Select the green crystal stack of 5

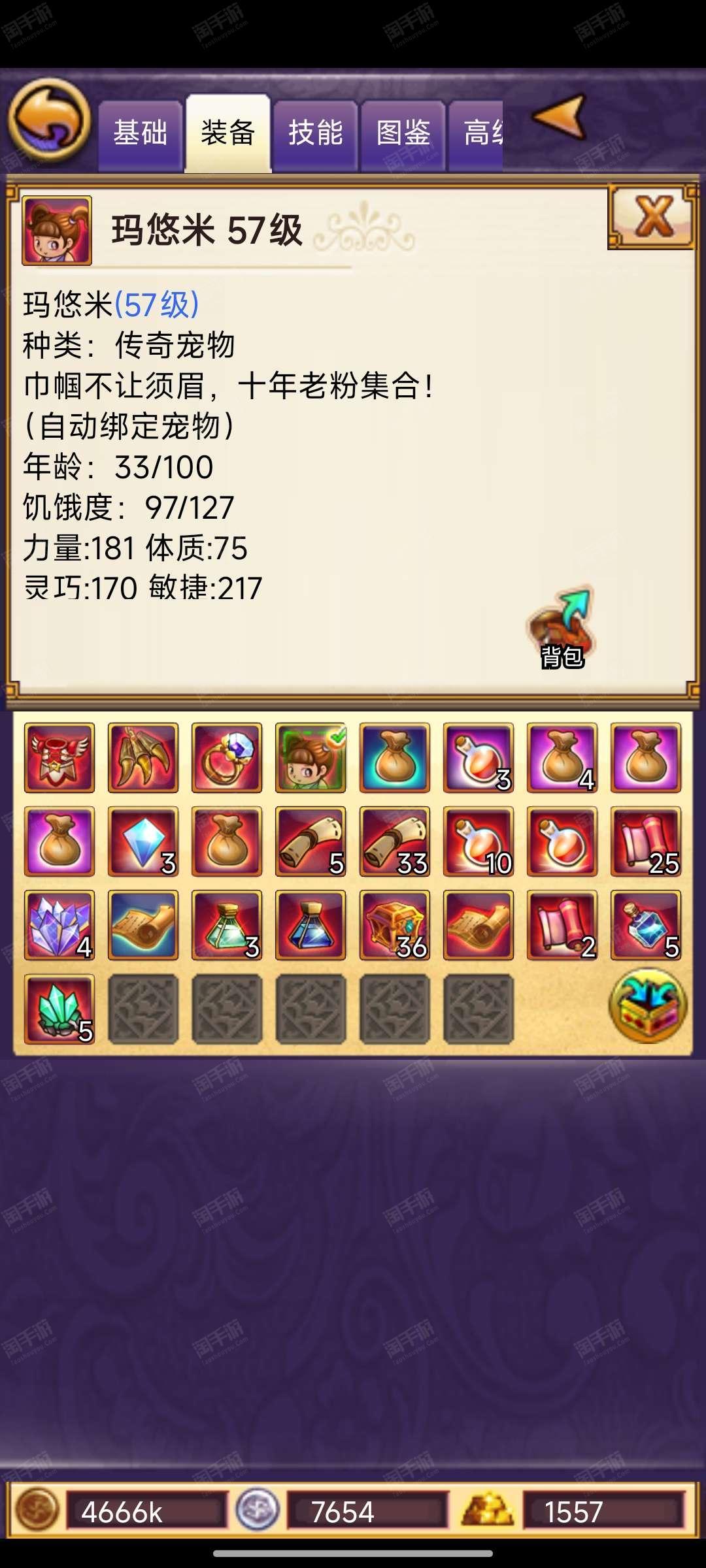(59, 1009)
